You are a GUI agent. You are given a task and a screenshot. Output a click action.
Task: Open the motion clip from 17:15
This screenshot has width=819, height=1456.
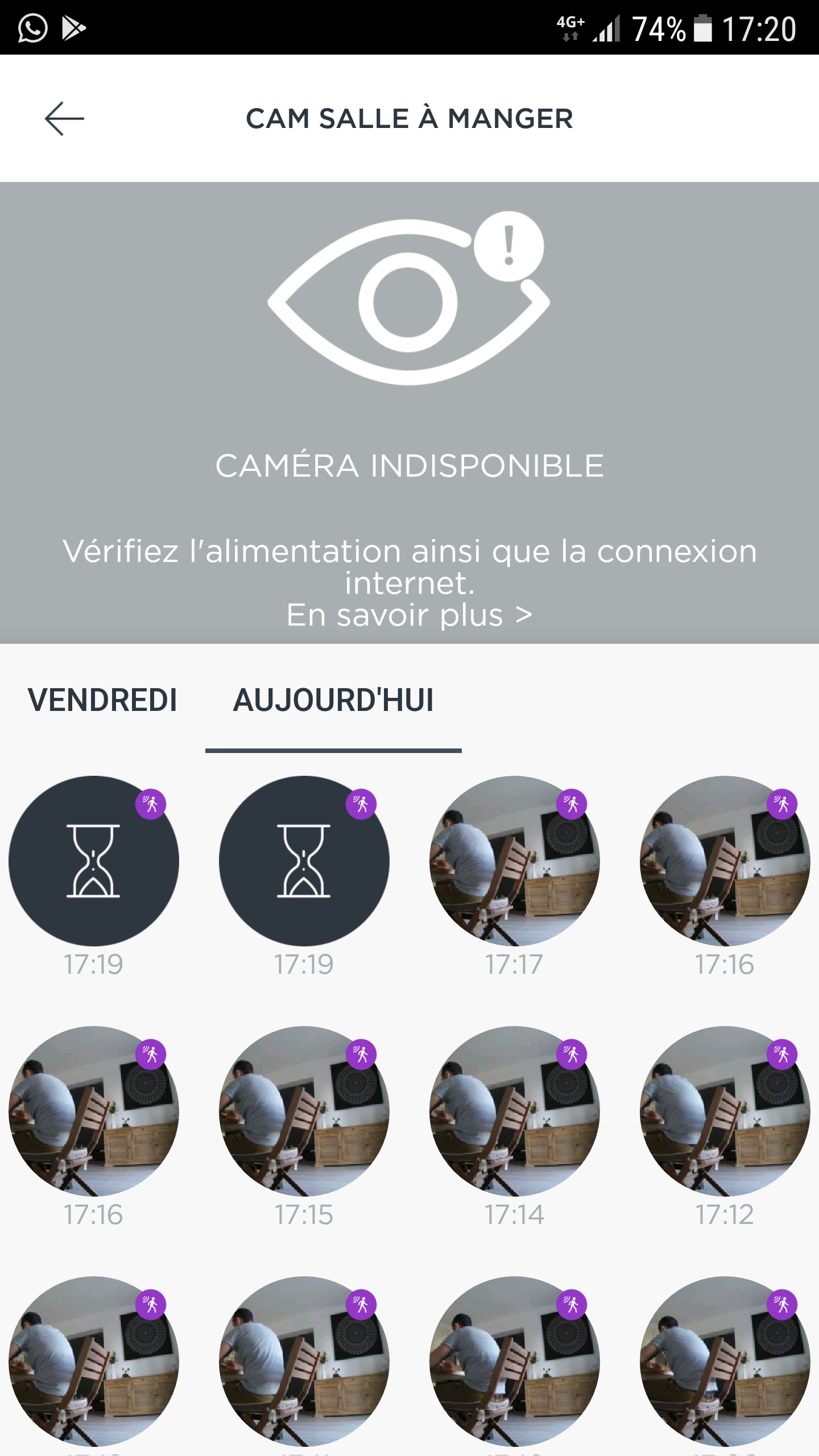pyautogui.click(x=304, y=1111)
